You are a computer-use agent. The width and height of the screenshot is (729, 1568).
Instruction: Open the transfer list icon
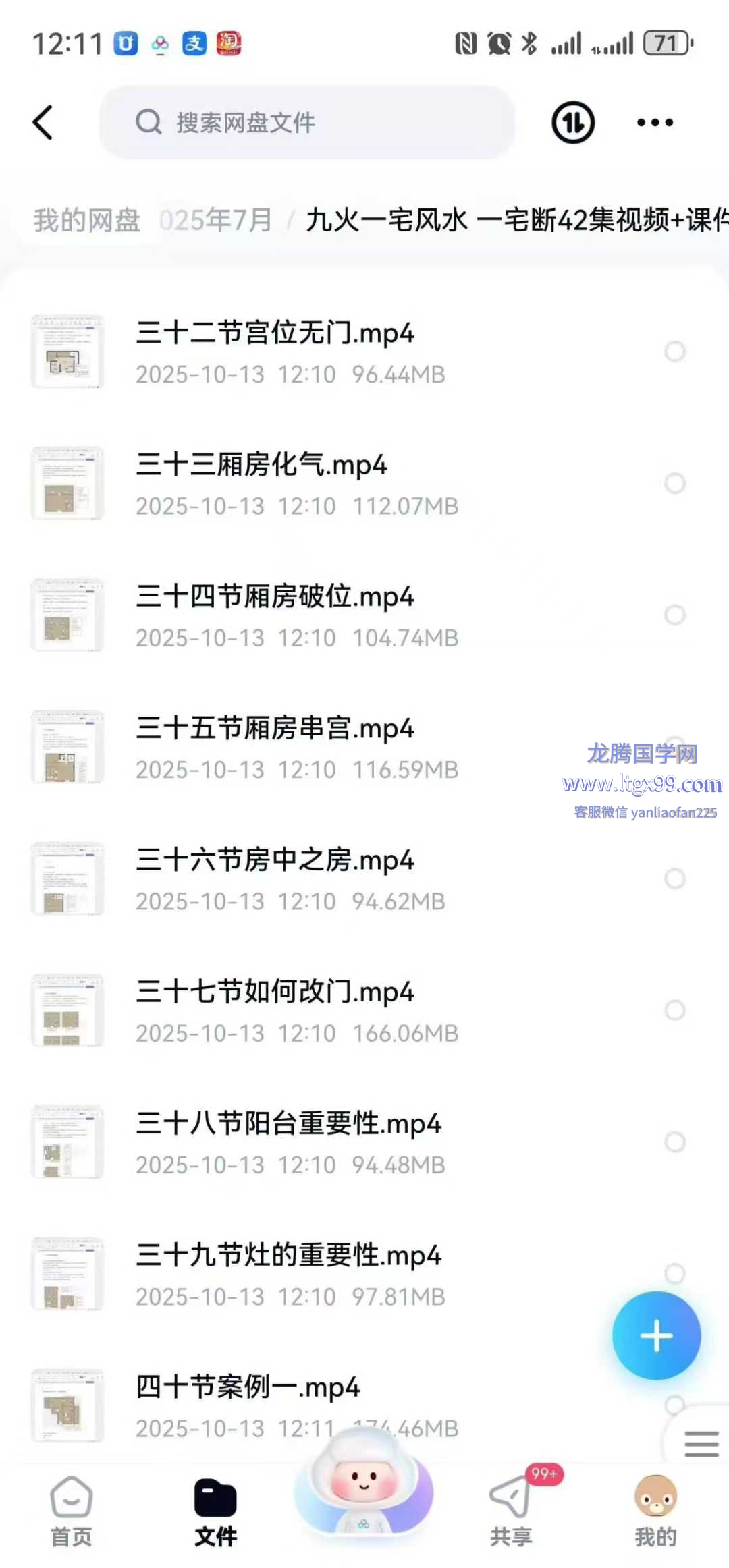[x=573, y=123]
